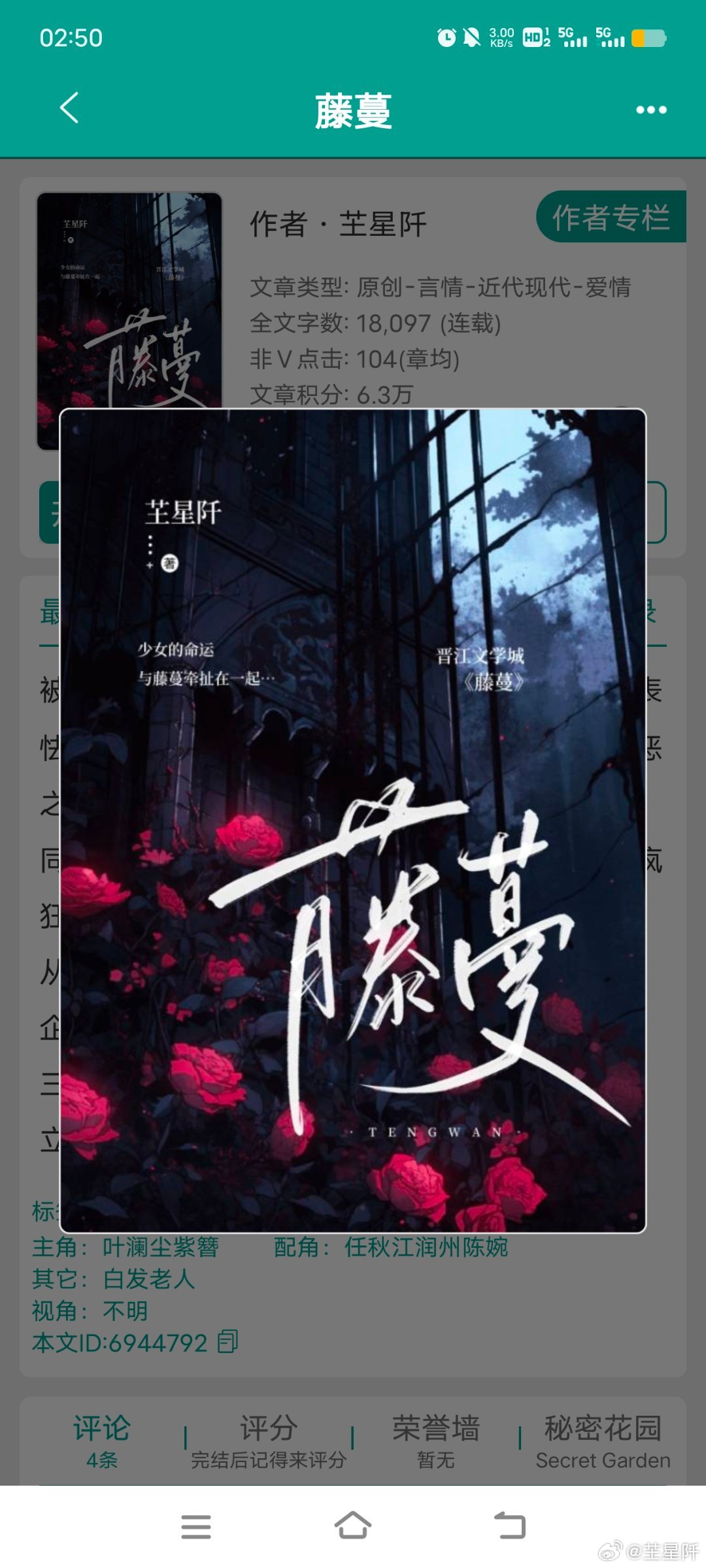The height and width of the screenshot is (1568, 706).
Task: Switch to the 评论 tab
Action: [102, 1442]
